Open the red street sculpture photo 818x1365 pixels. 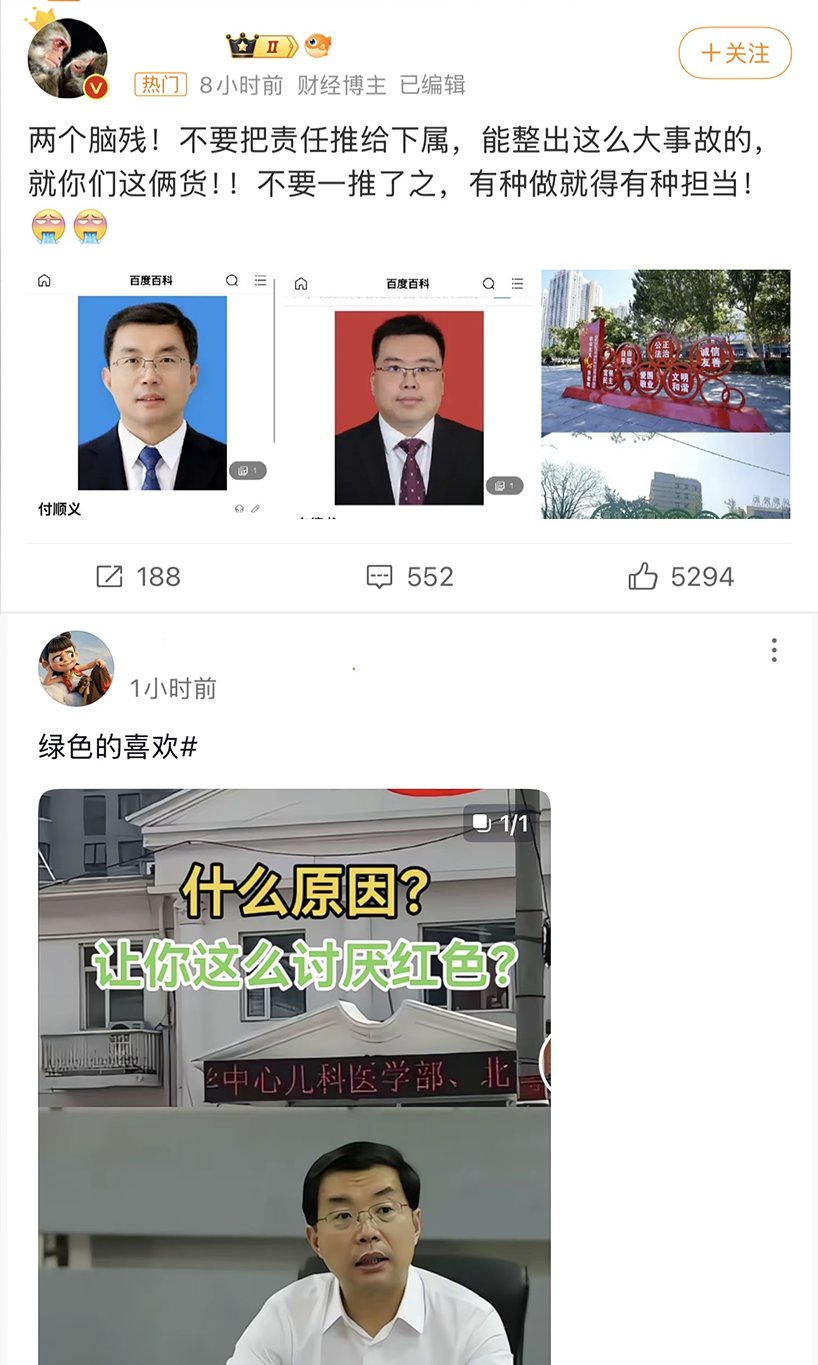[x=666, y=350]
